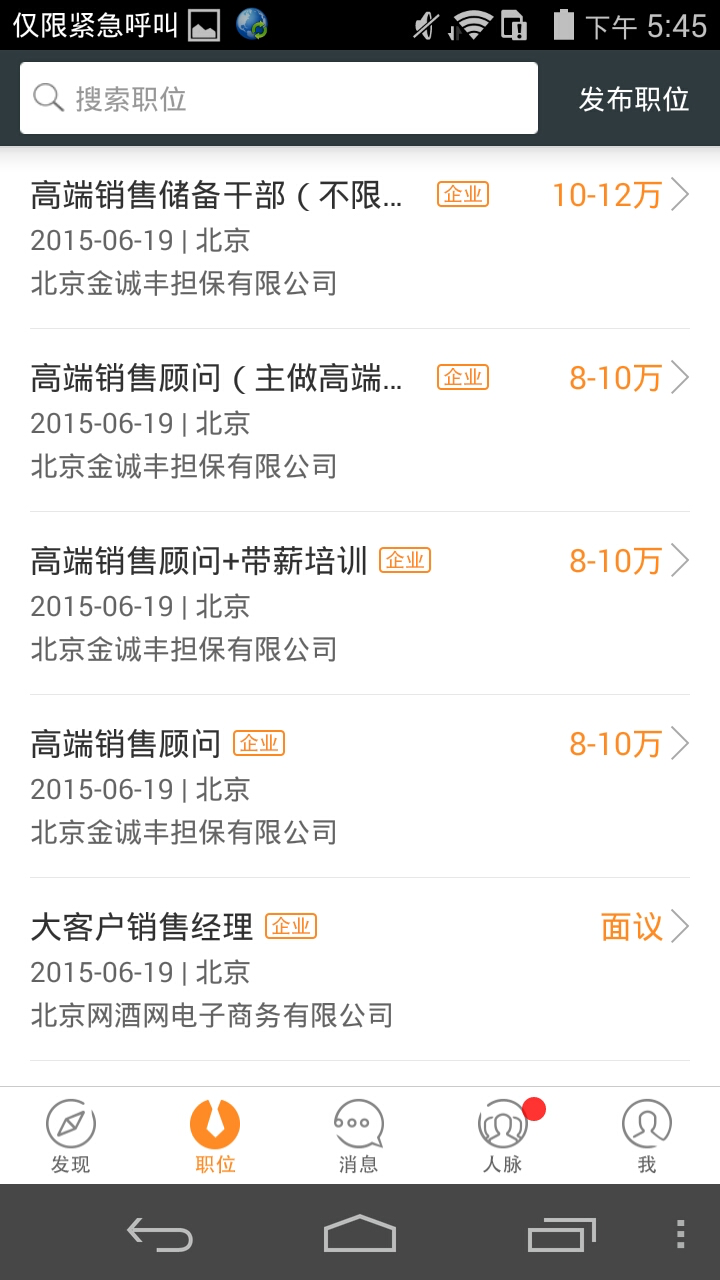
Task: Open the 高端销售顾问+带薪培训 listing
Action: click(360, 604)
